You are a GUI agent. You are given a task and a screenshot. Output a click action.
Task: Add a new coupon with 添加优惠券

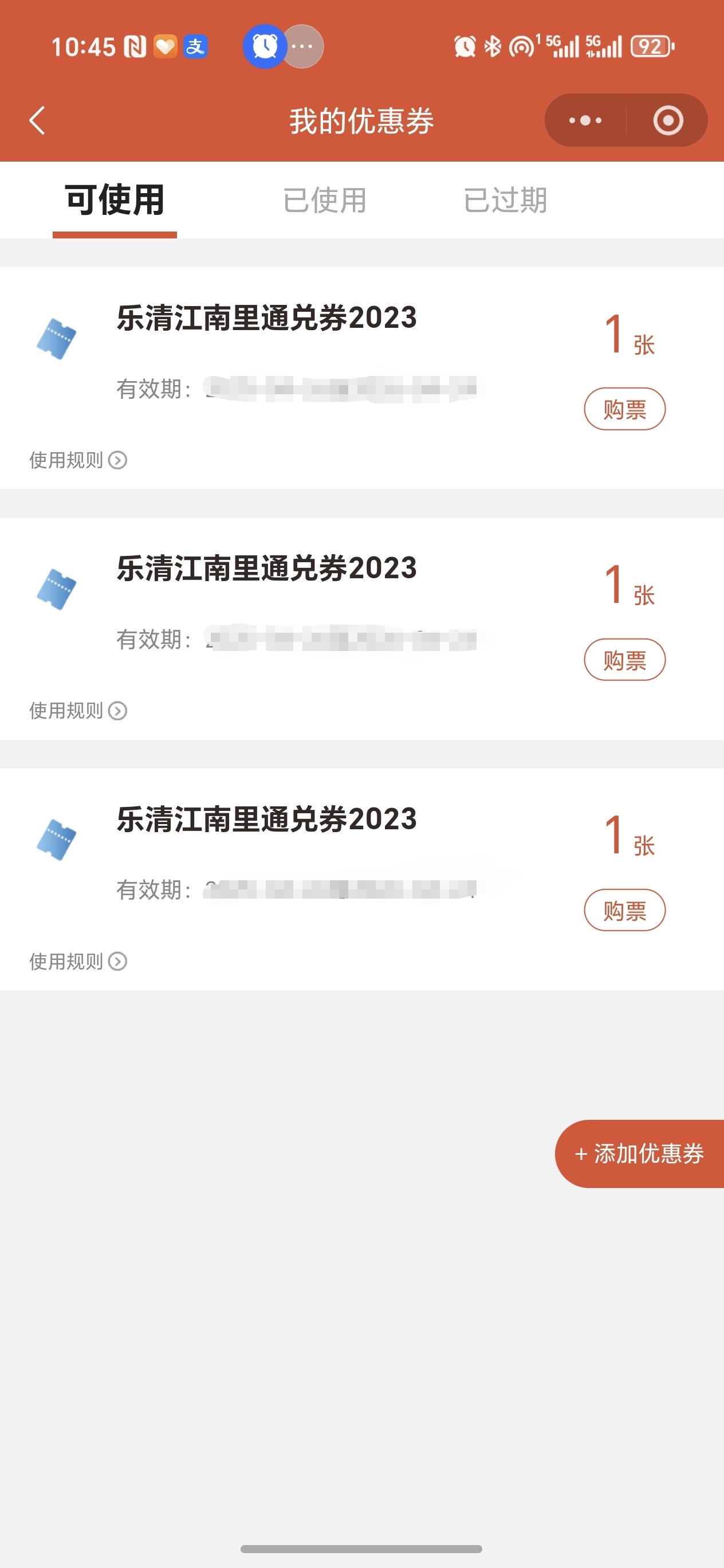coord(639,1154)
